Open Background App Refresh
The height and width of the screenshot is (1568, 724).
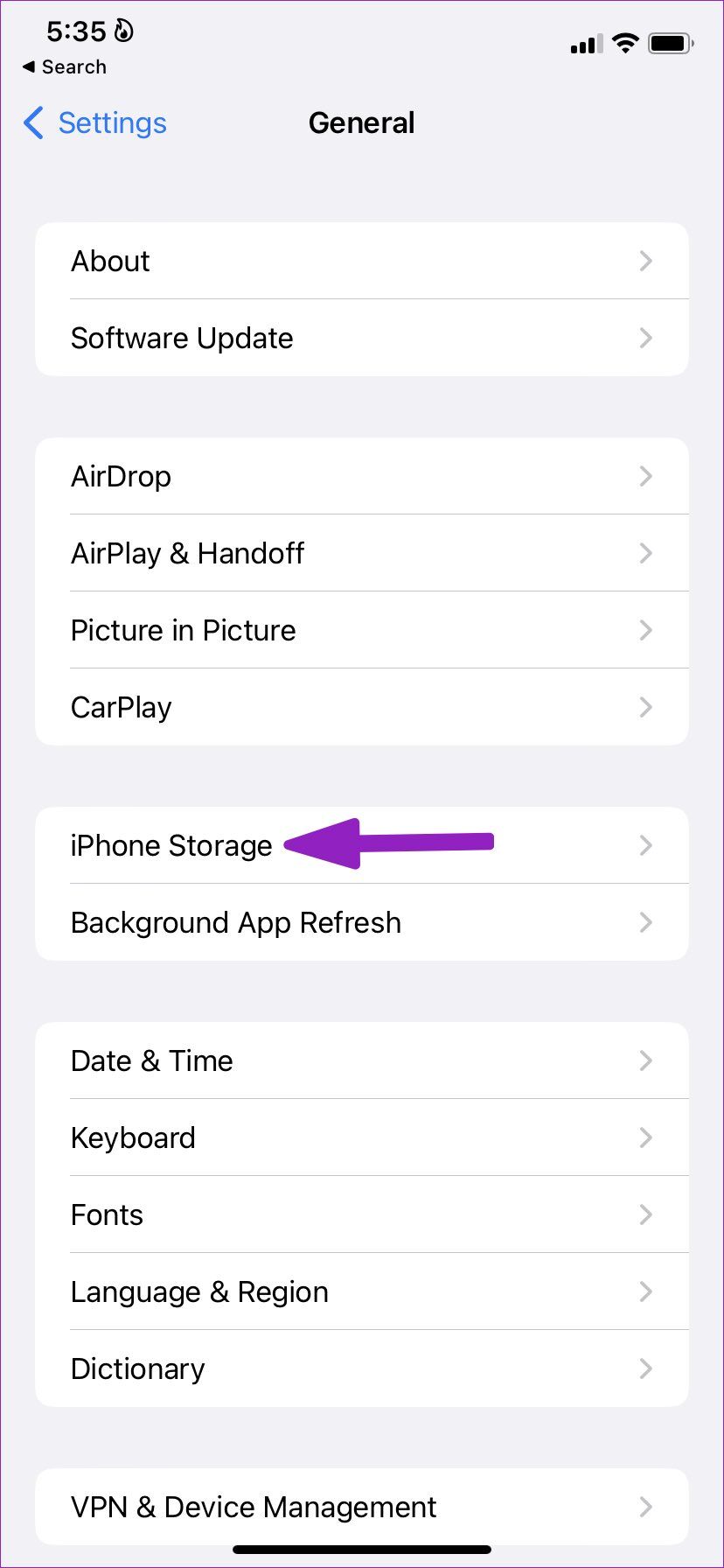(x=361, y=922)
